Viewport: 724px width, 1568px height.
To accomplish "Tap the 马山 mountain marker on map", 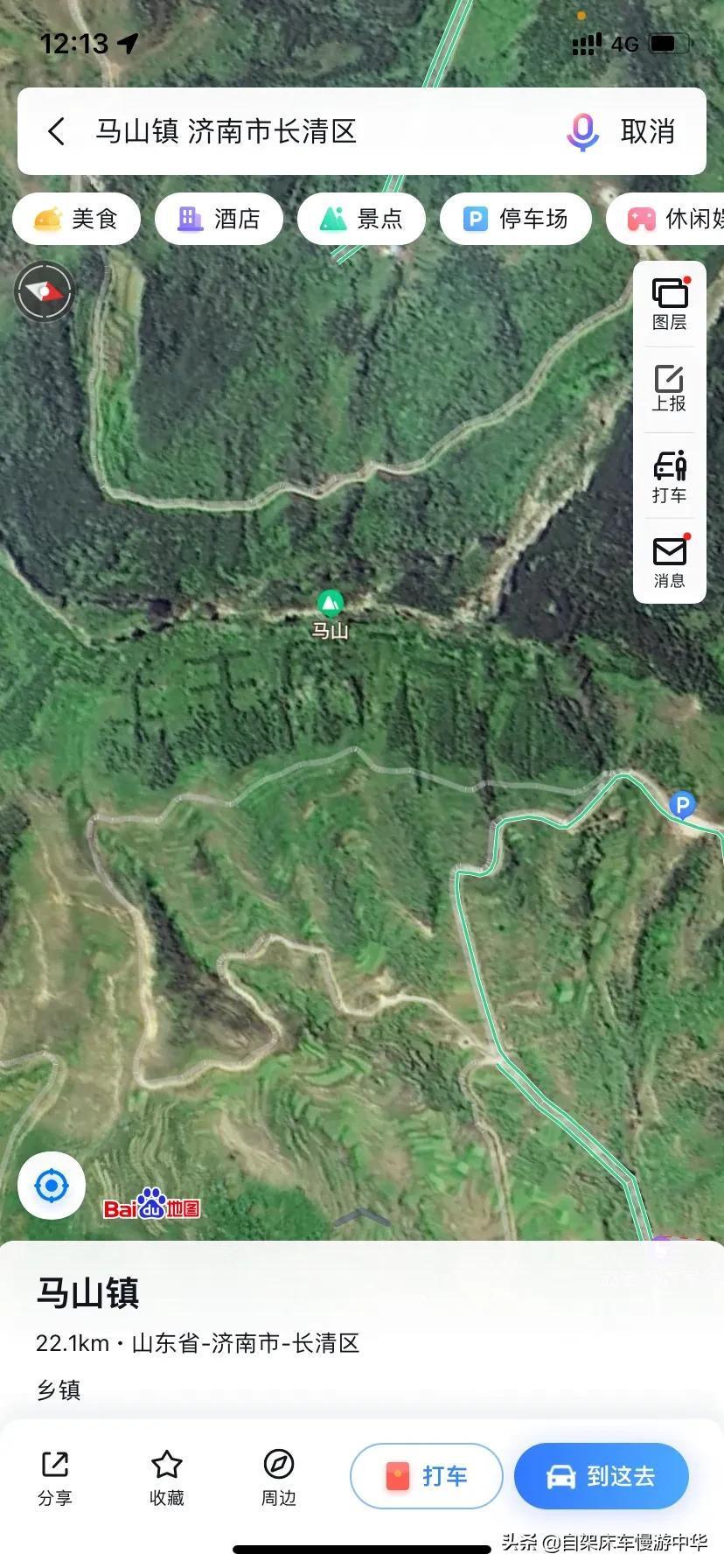I will click(x=330, y=604).
